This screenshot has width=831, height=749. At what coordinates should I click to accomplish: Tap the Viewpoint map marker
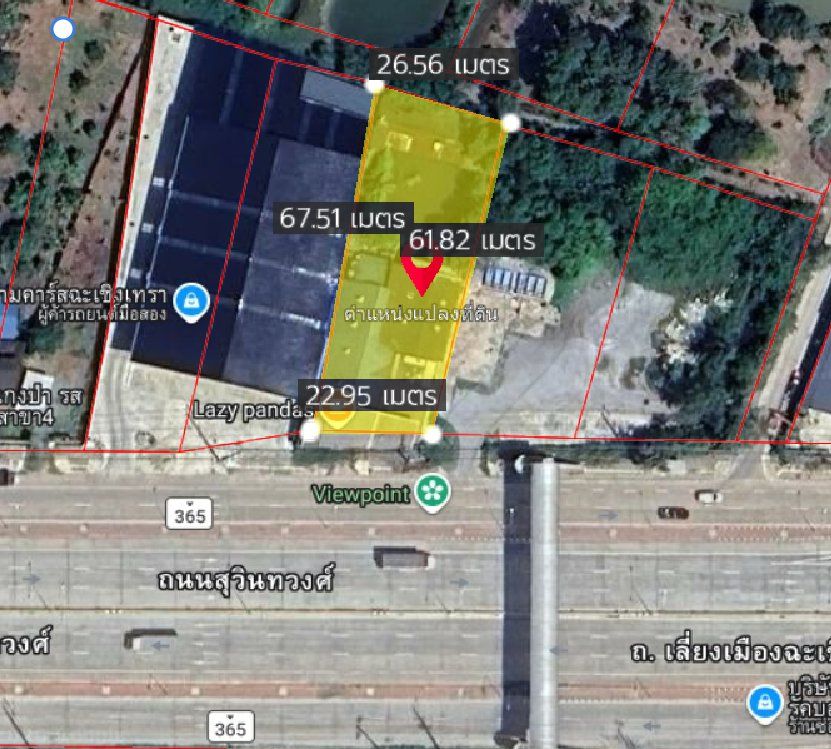[x=434, y=492]
